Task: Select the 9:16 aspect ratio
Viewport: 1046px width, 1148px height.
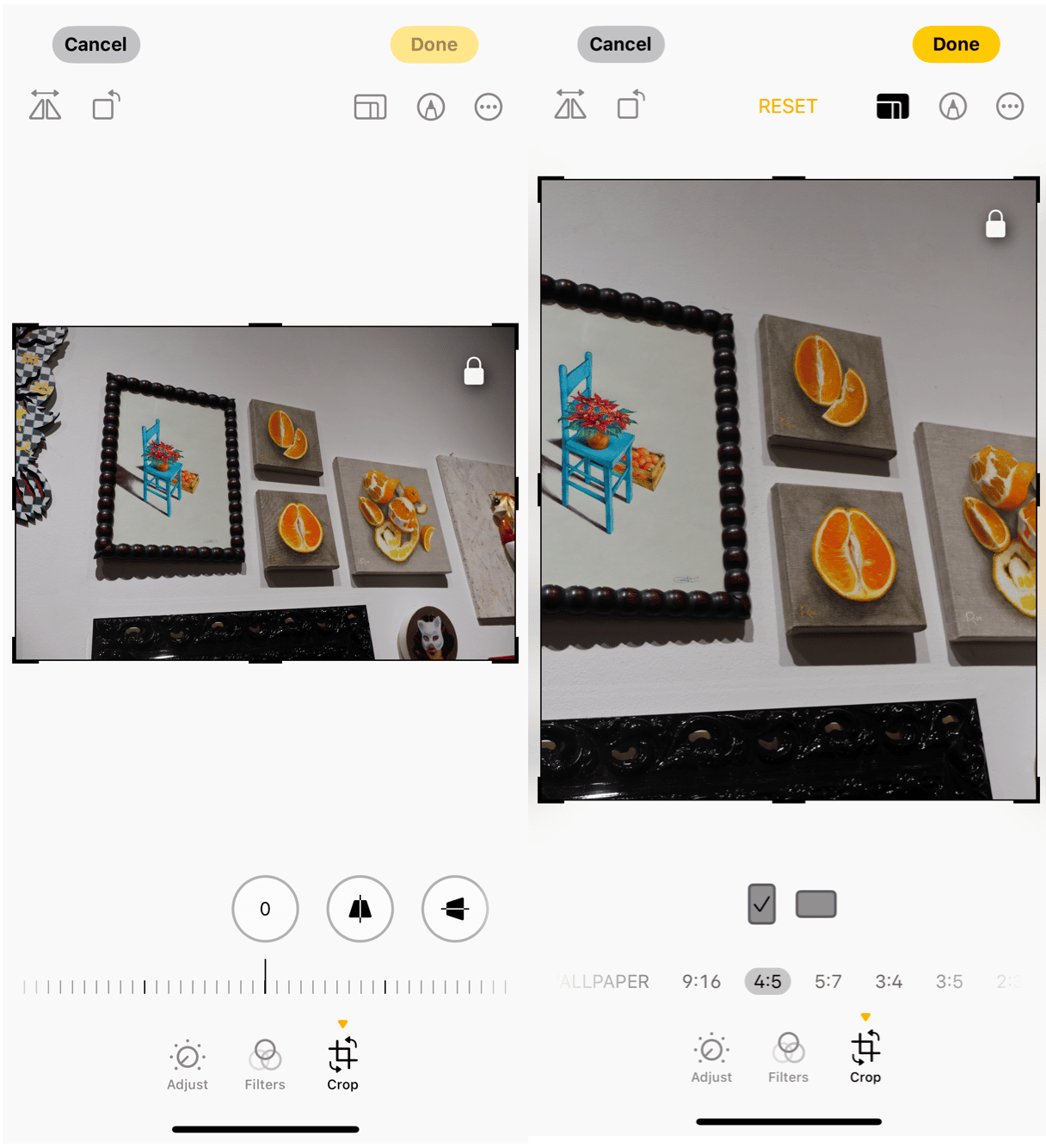Action: click(x=701, y=981)
